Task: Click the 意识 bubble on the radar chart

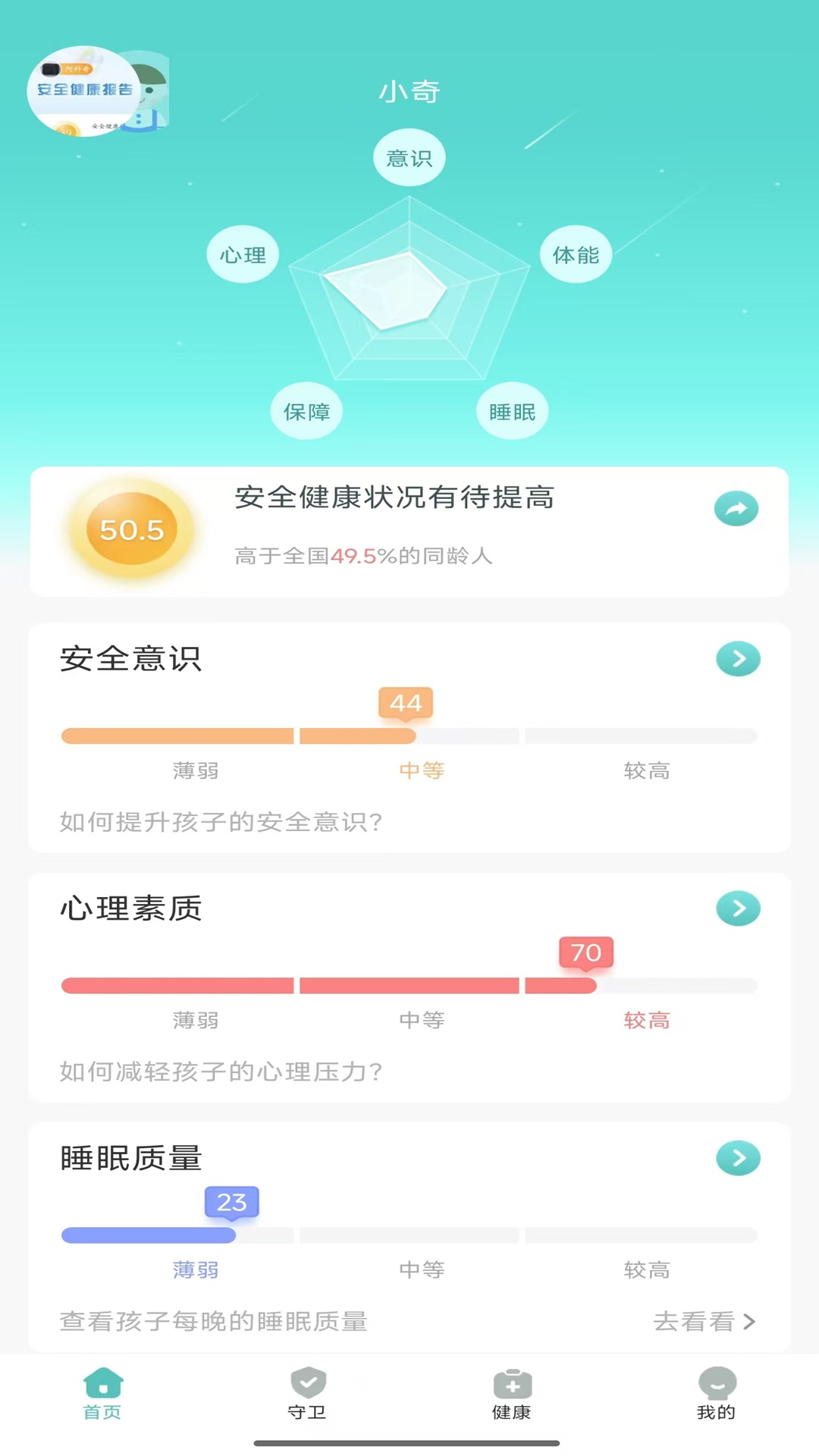Action: [409, 157]
